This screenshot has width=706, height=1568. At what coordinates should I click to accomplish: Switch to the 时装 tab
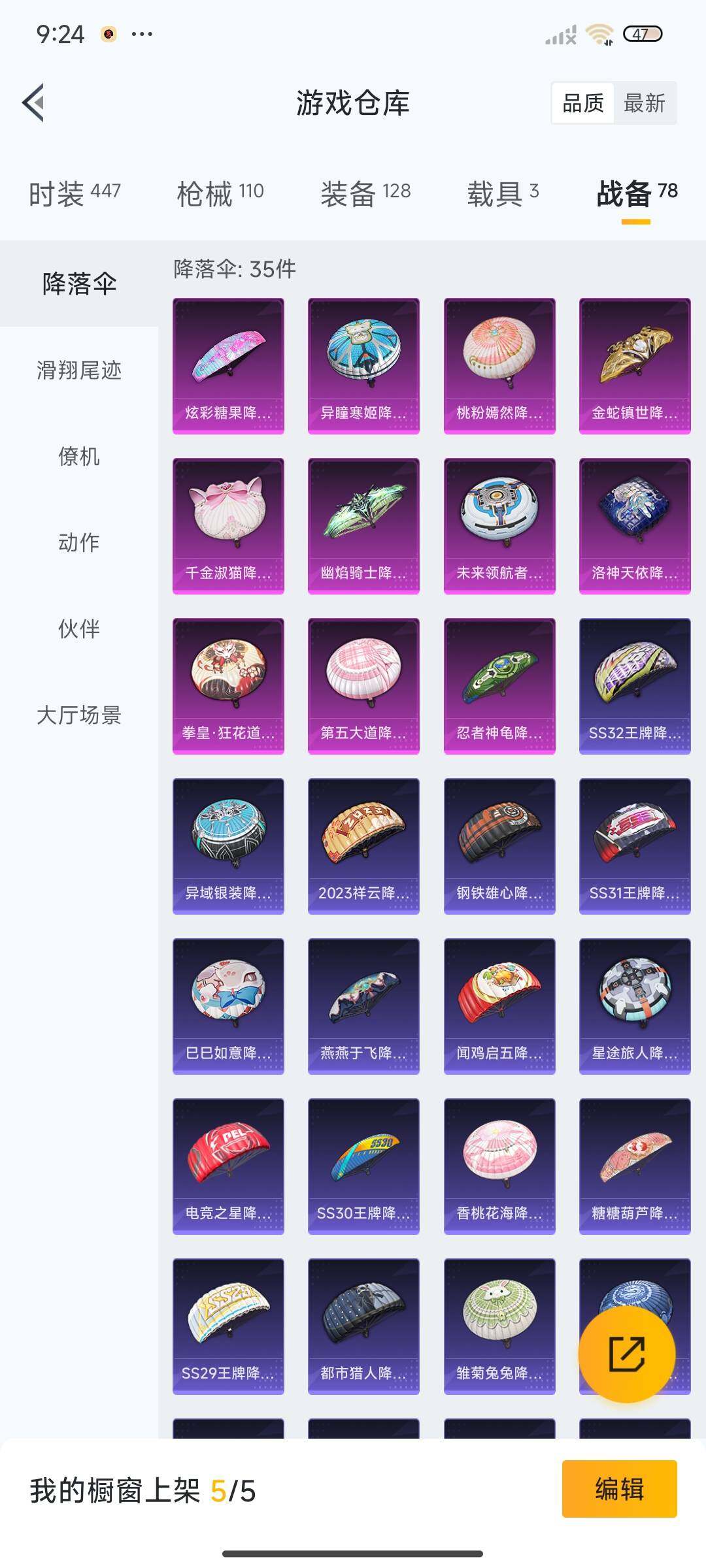(x=75, y=193)
